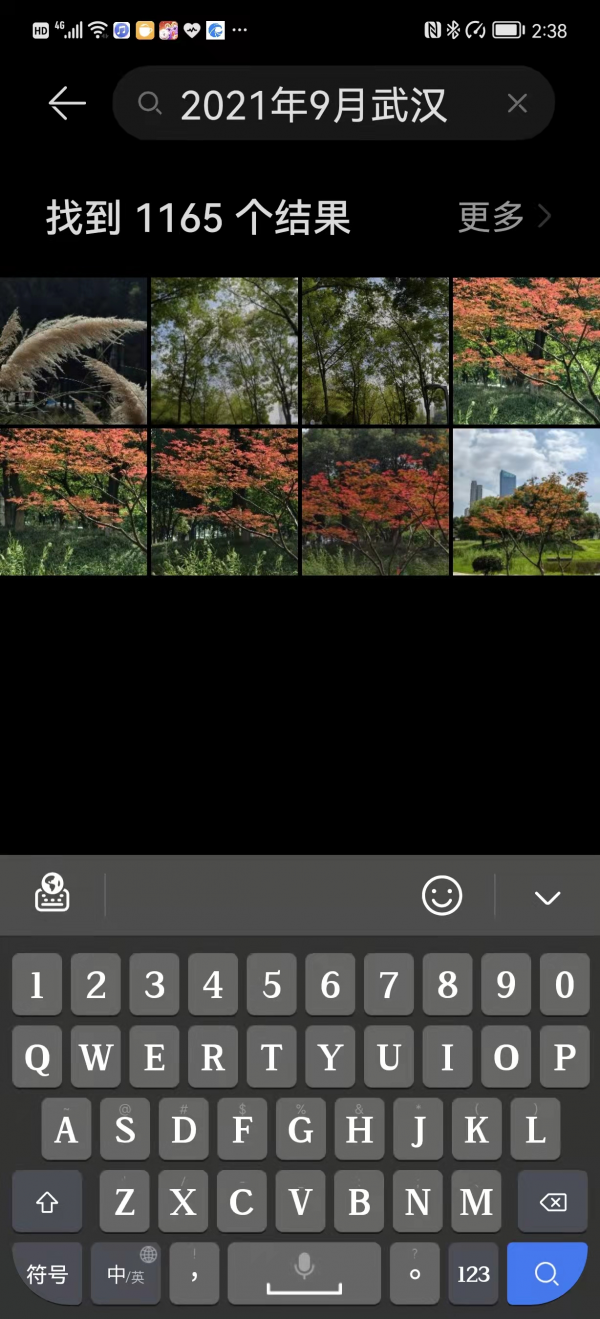Open the red maple photo with skyscrapers
This screenshot has height=1319, width=600.
[x=526, y=502]
